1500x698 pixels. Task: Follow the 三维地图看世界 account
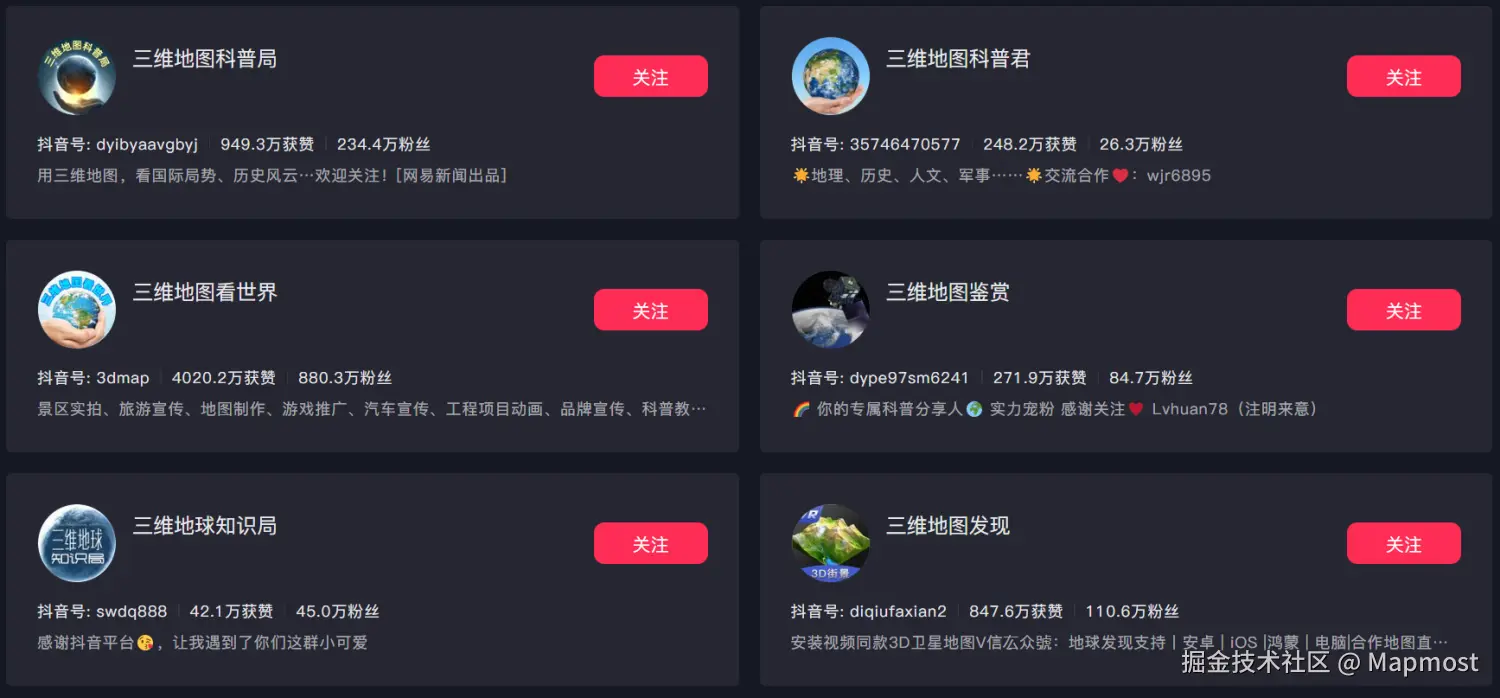point(650,311)
